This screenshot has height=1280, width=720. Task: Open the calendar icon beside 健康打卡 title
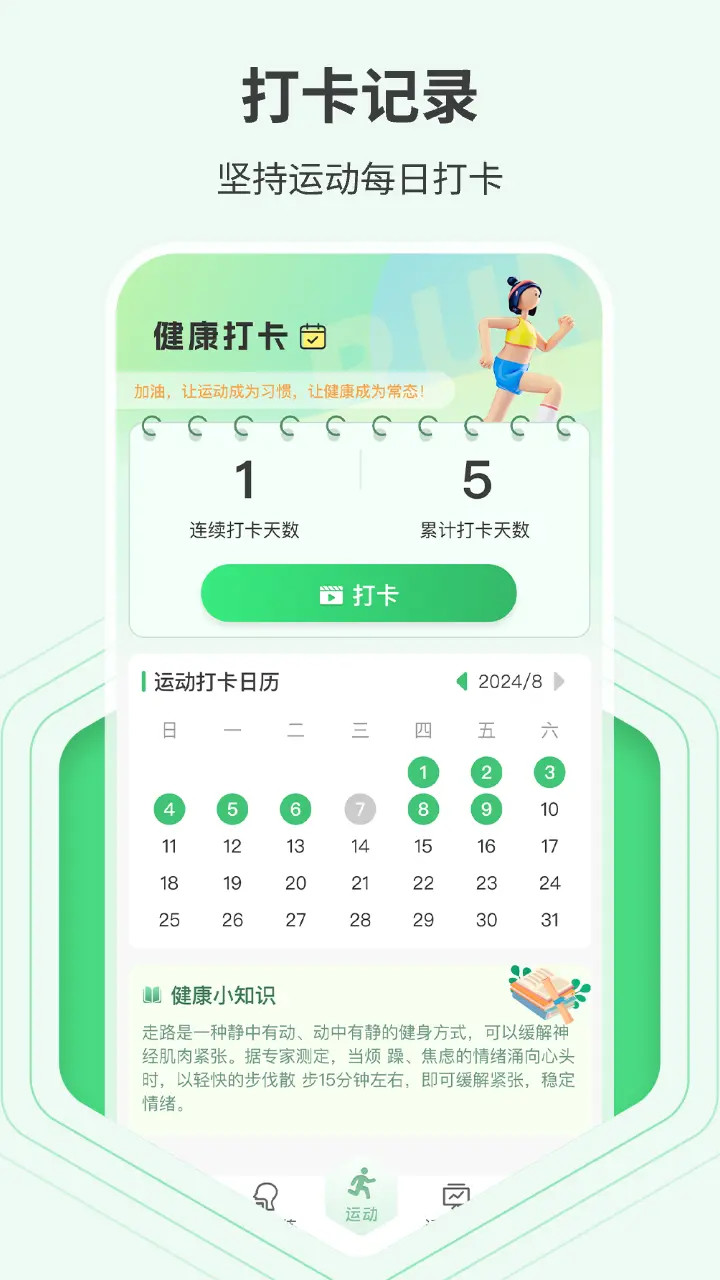pos(313,335)
